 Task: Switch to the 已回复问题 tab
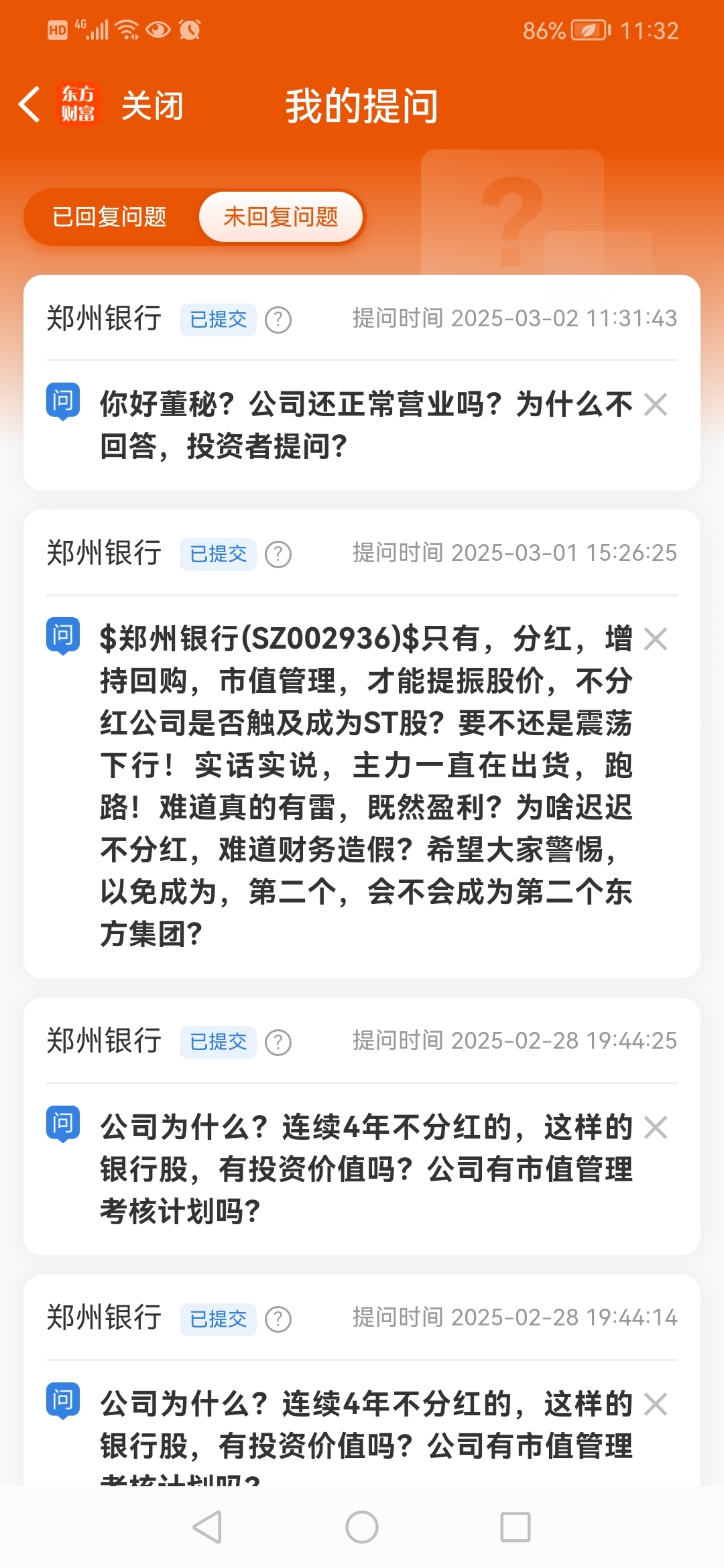tap(111, 216)
